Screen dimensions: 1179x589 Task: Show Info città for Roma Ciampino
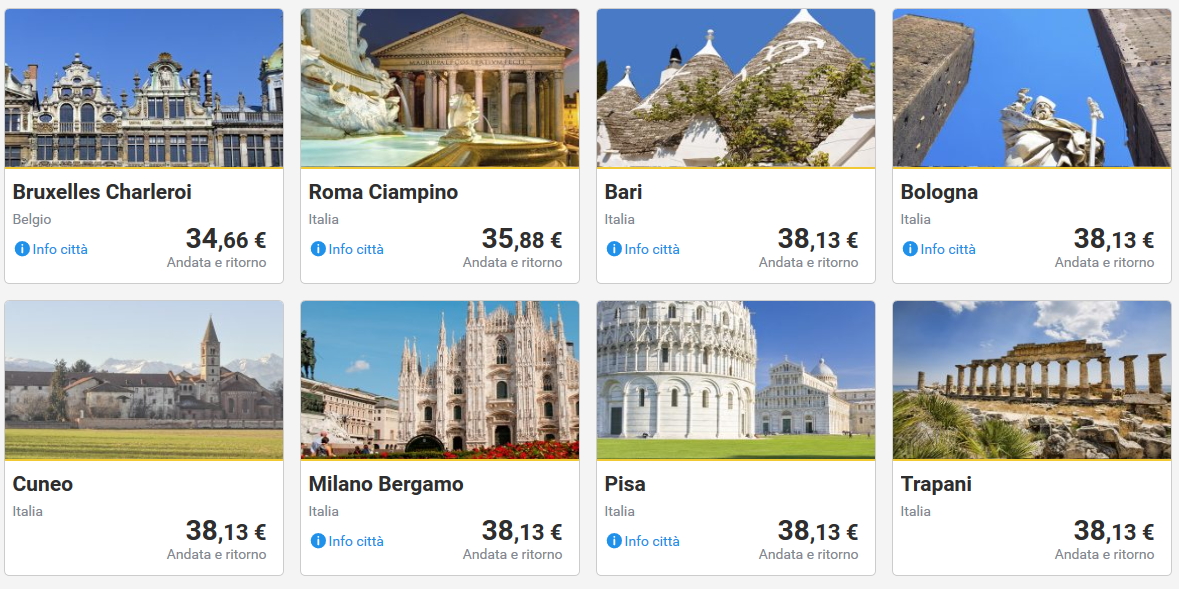pyautogui.click(x=348, y=249)
